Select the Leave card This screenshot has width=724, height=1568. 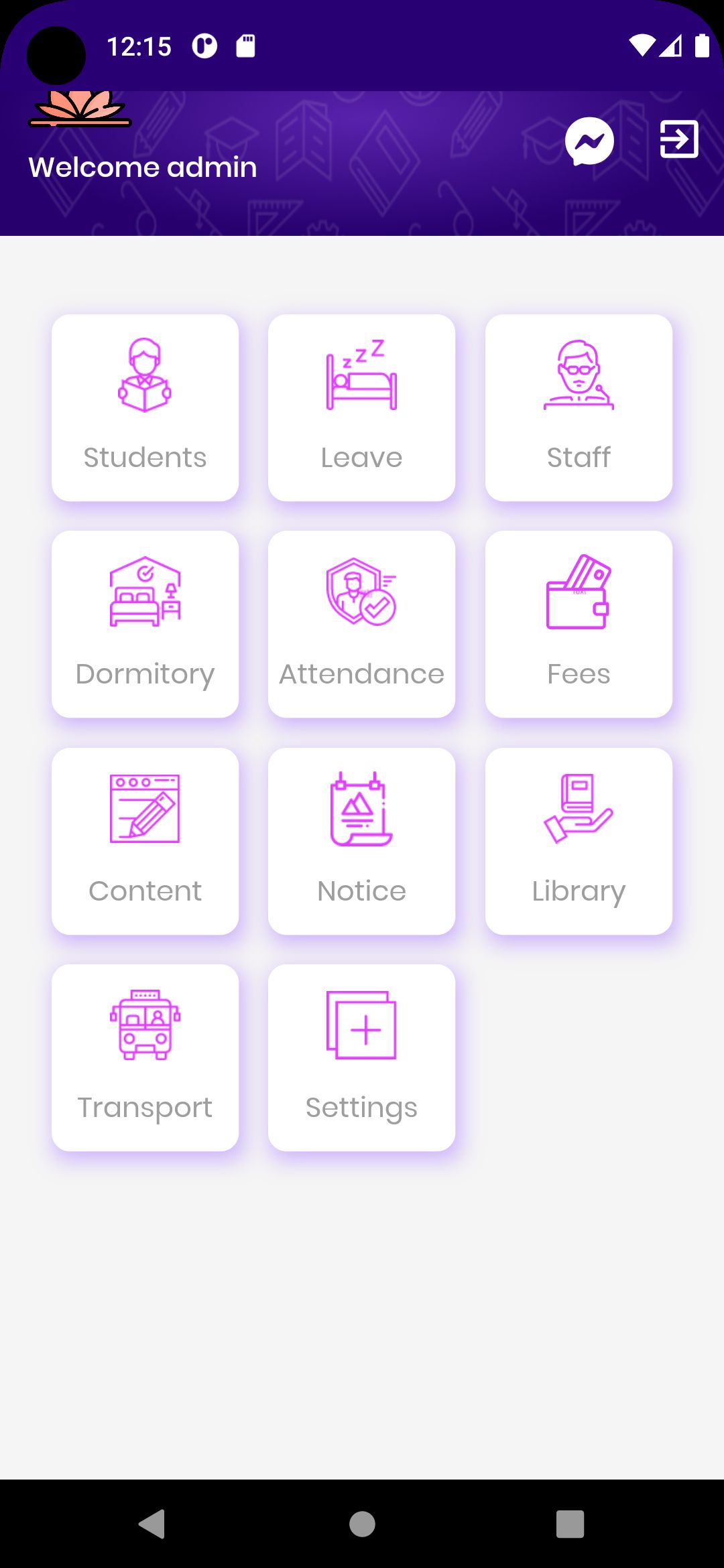coord(361,407)
